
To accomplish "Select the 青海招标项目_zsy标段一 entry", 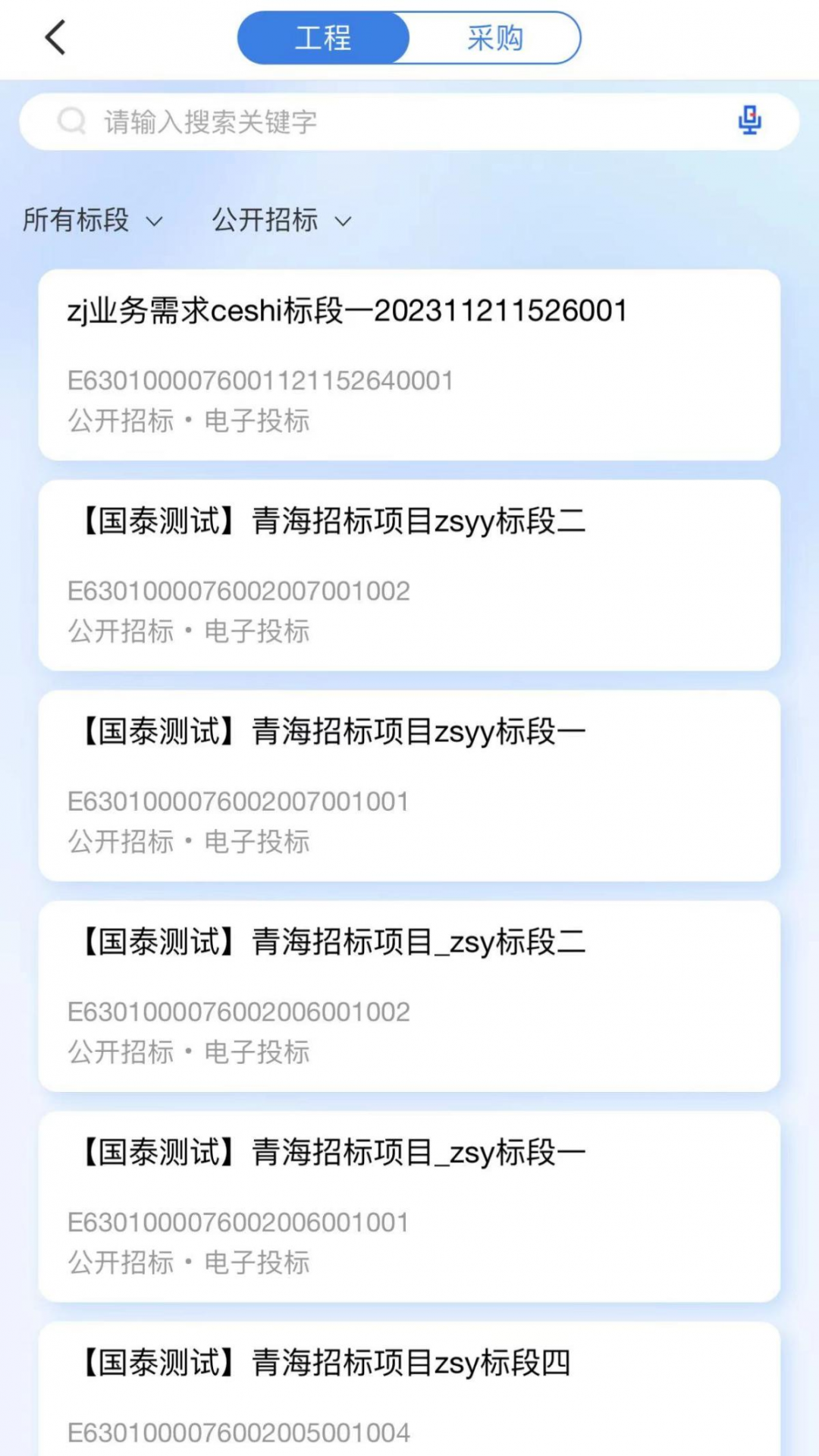I will 409,1206.
